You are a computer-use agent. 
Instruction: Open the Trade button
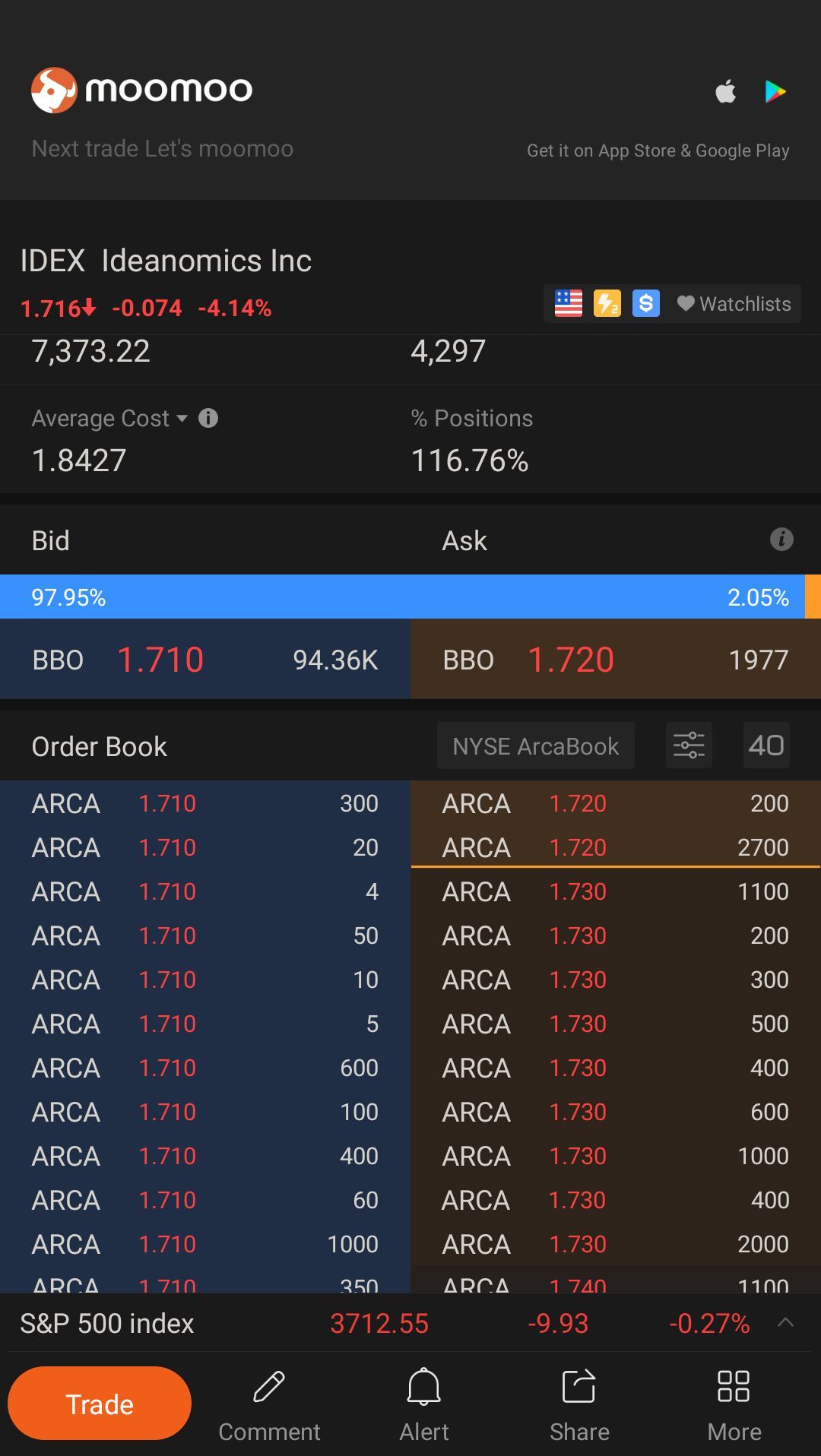(x=100, y=1404)
